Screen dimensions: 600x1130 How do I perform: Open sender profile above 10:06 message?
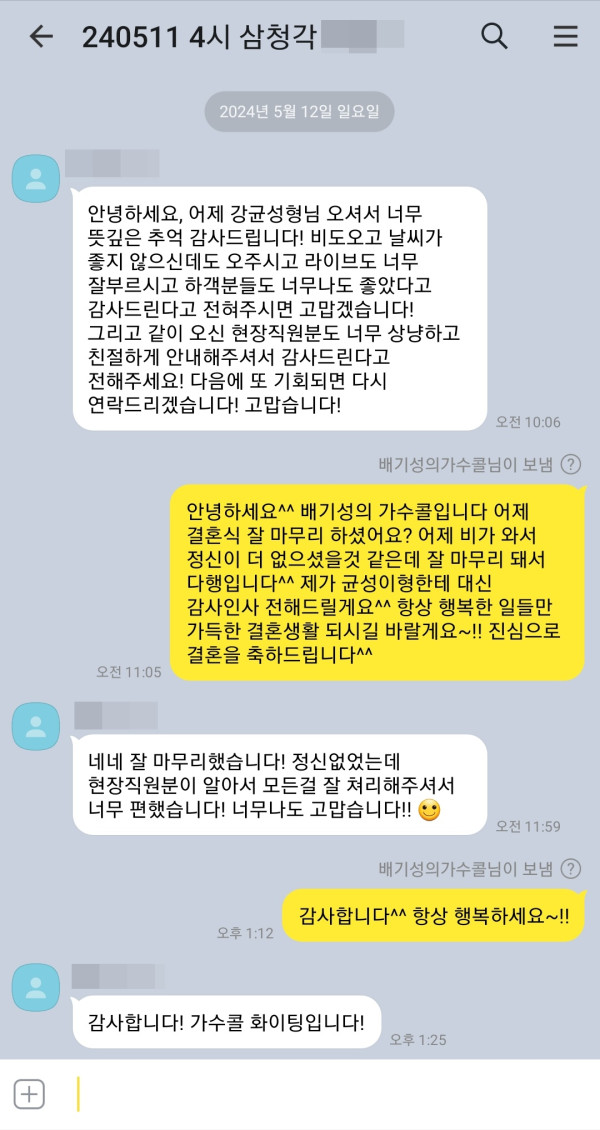[x=36, y=179]
